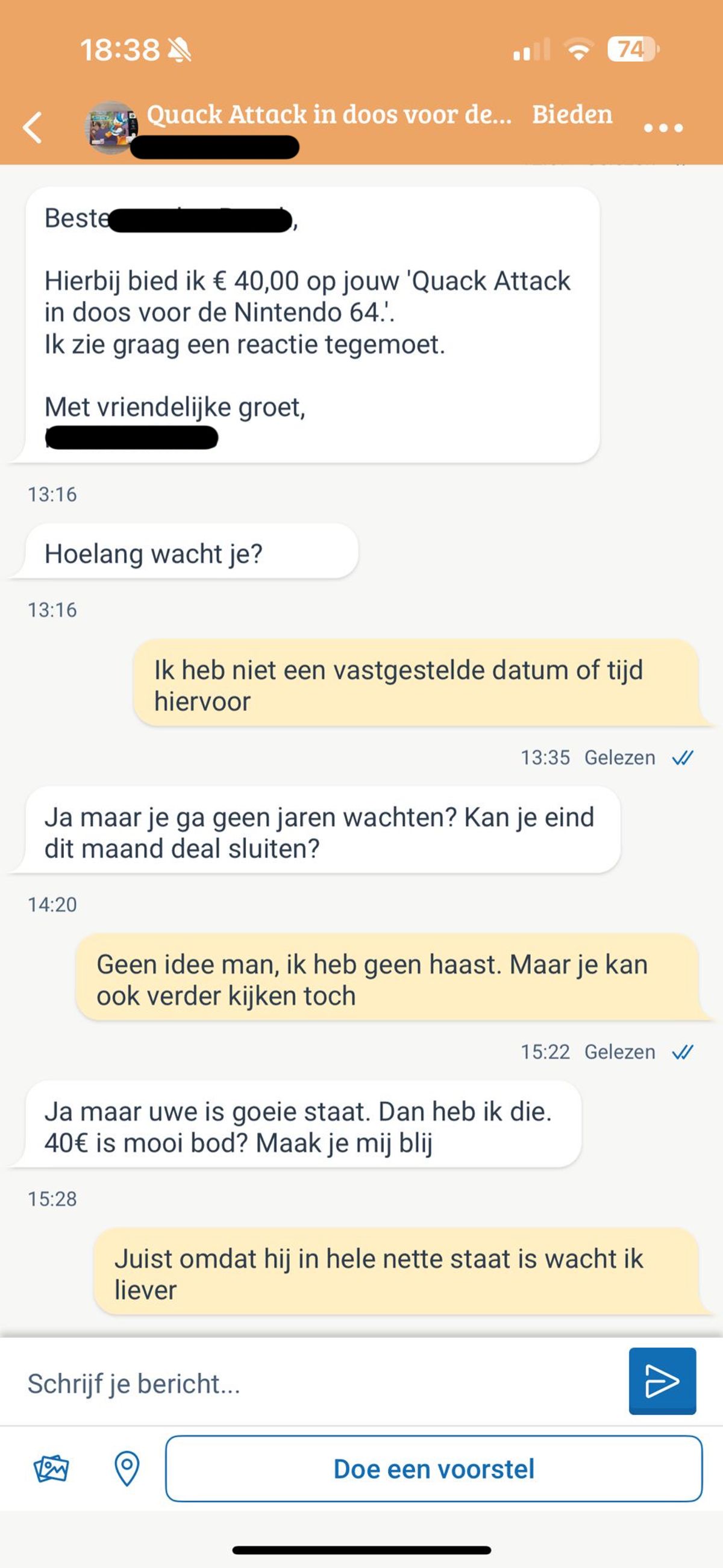Image resolution: width=723 pixels, height=1568 pixels.
Task: Share a location via the pin icon
Action: pyautogui.click(x=127, y=1469)
